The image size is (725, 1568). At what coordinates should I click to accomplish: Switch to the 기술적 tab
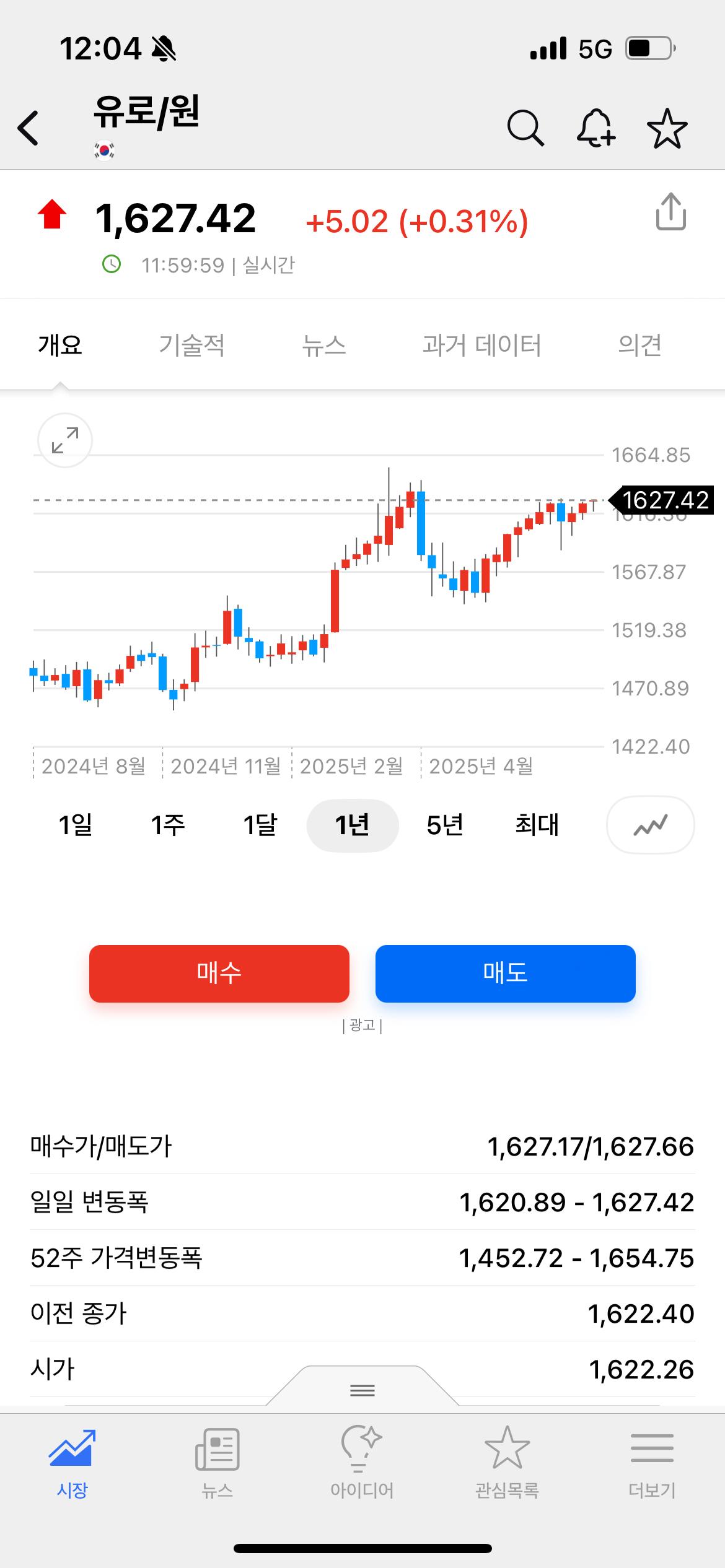(192, 346)
